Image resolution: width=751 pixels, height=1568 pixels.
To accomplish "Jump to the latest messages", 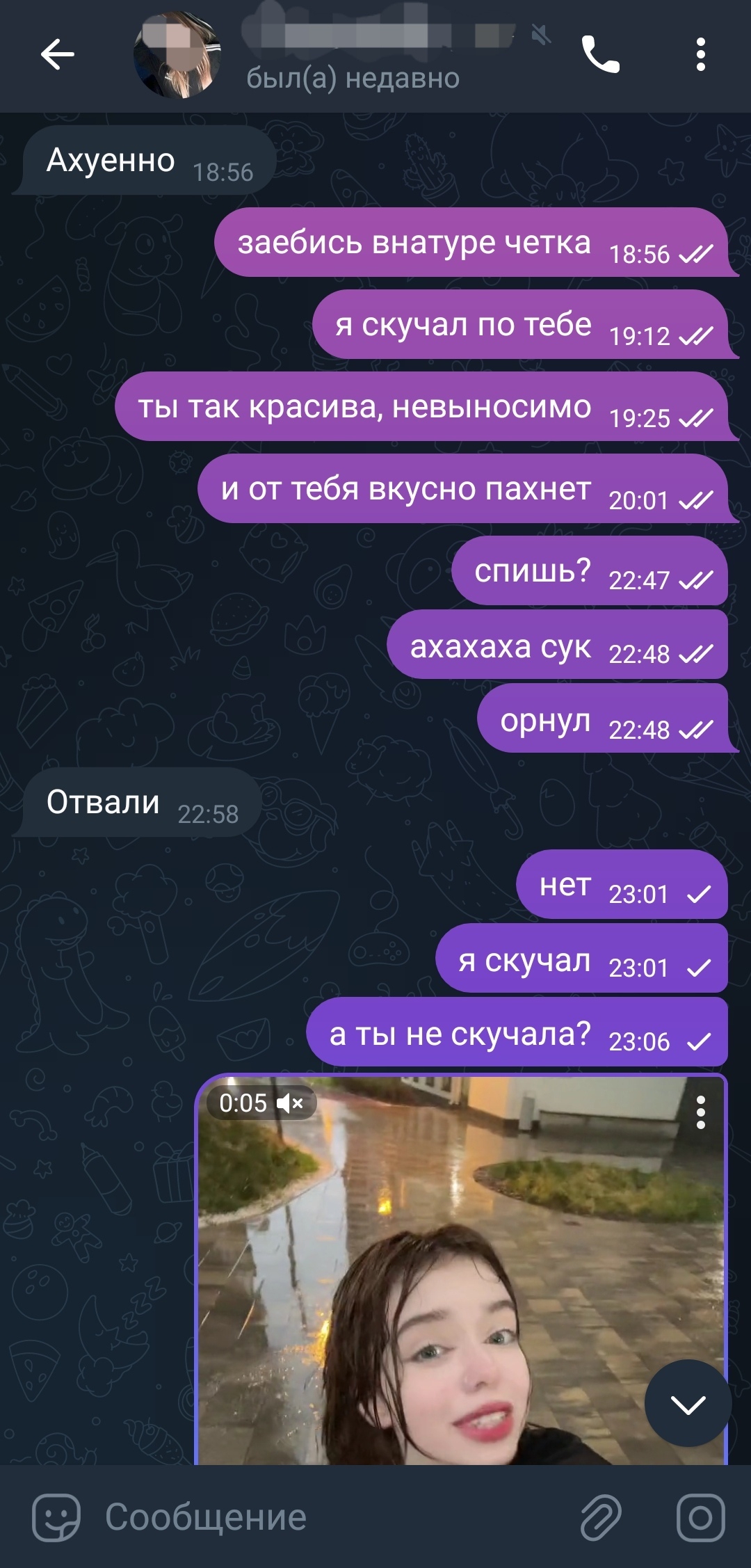I will [688, 1403].
